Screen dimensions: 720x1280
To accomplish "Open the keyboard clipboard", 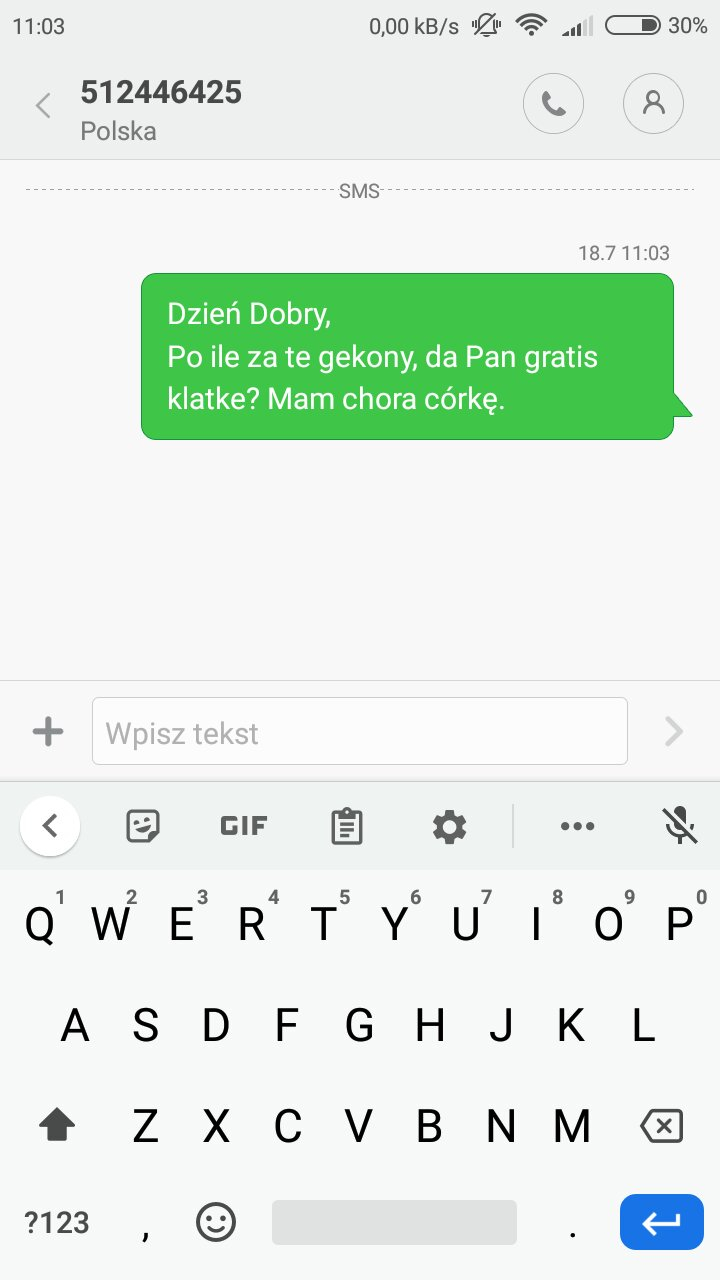I will click(346, 826).
